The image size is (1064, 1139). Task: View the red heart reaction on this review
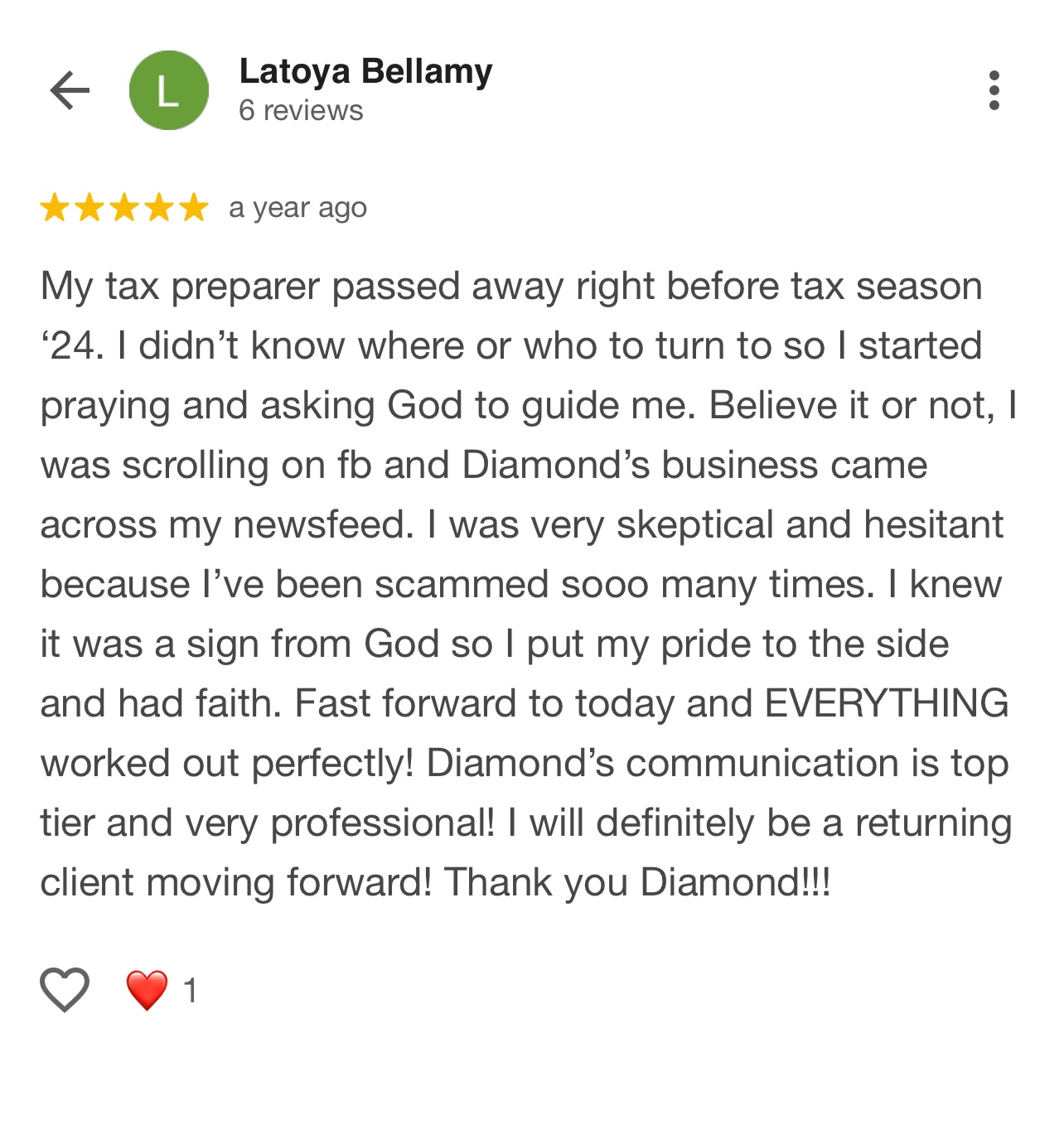tap(147, 990)
